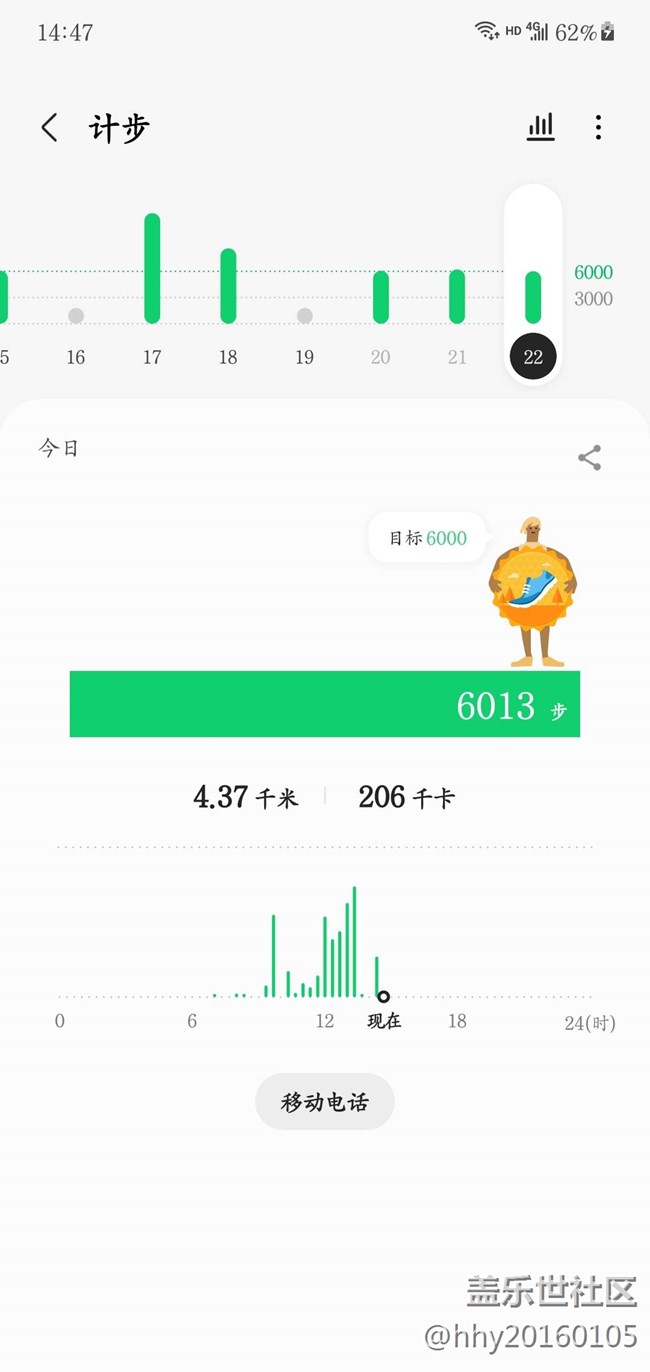
Task: Select day 18 in the date strip
Action: [x=228, y=357]
